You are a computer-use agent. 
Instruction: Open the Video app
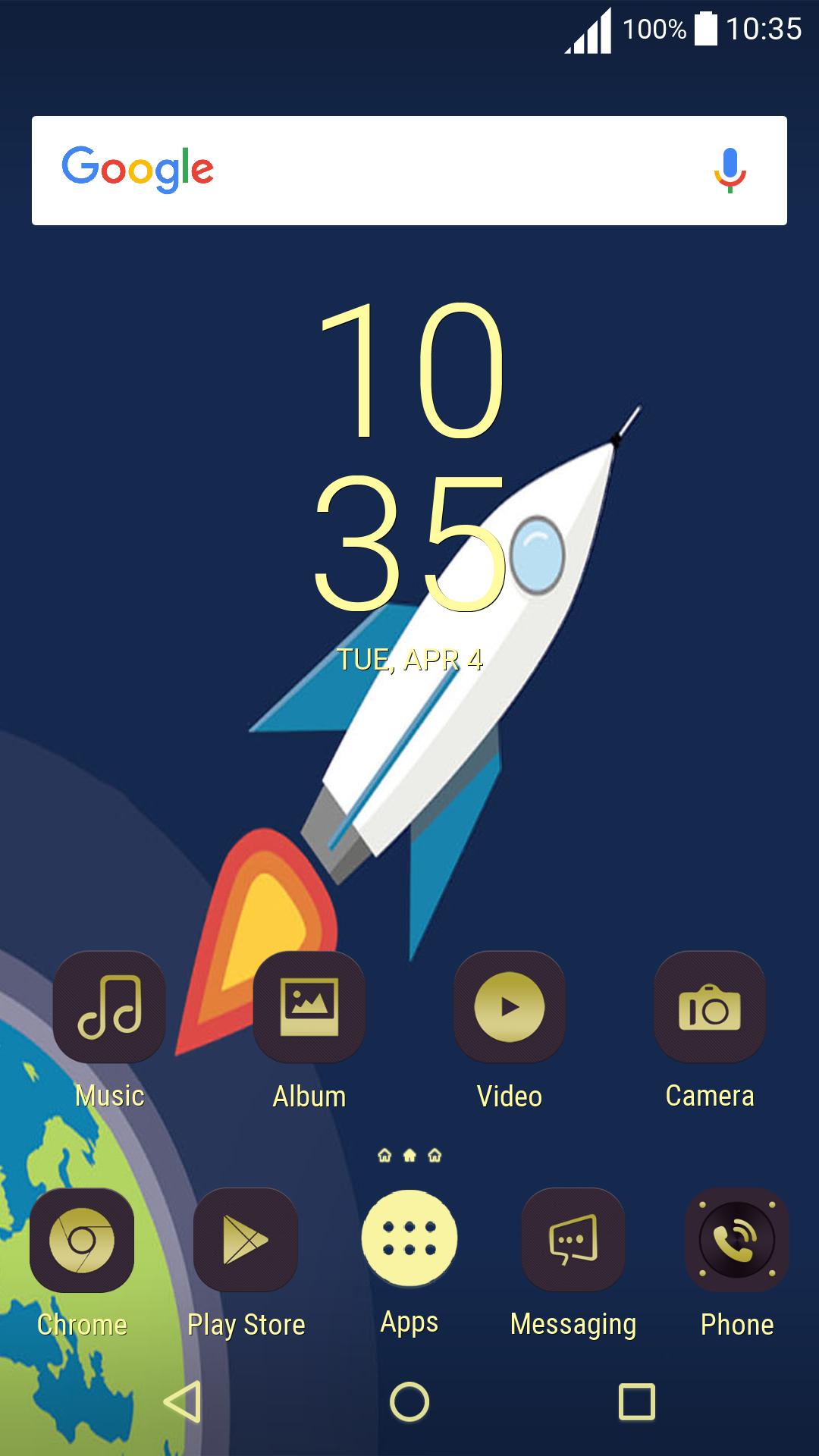click(x=510, y=1007)
